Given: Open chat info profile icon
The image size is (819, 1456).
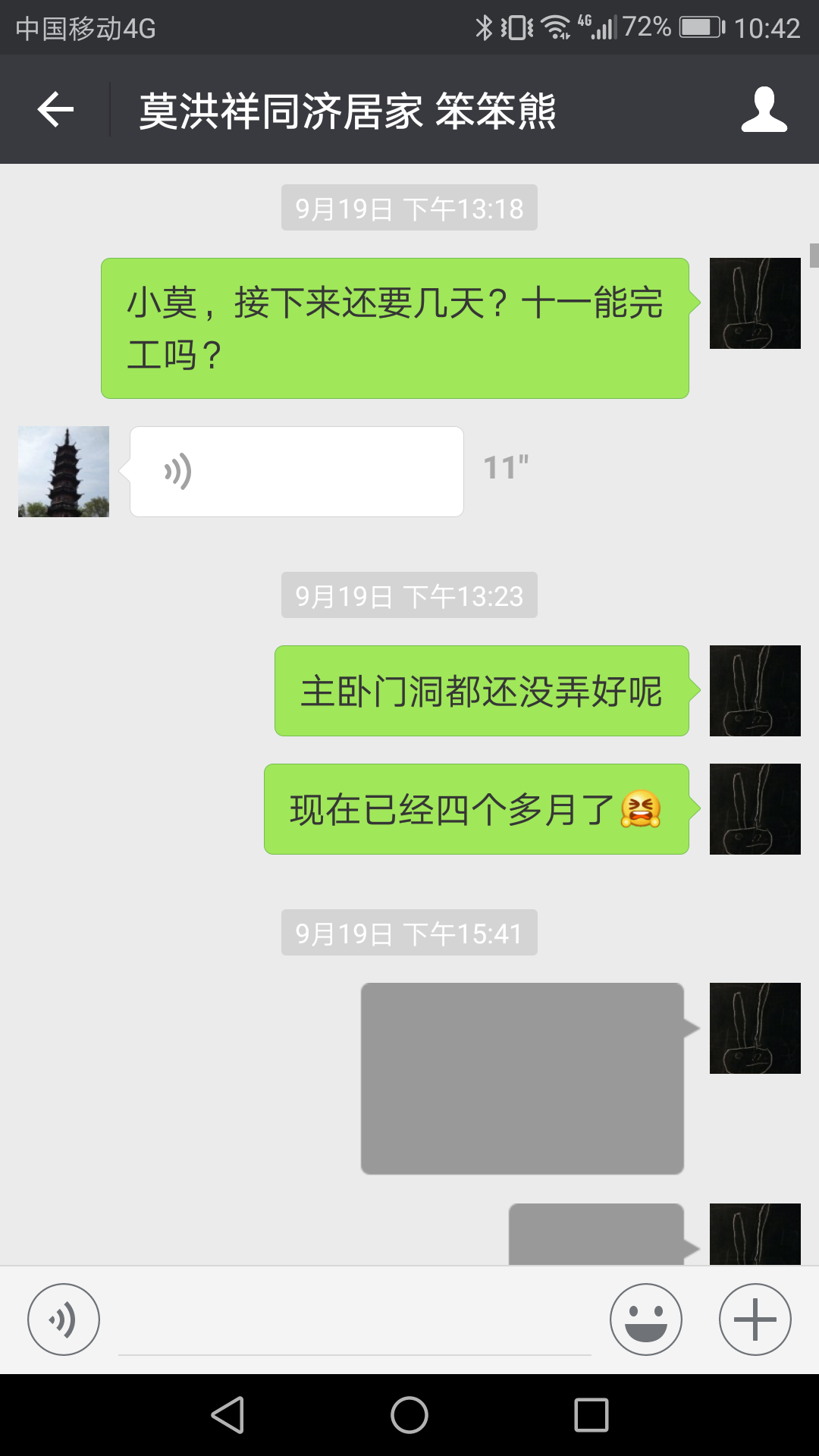Looking at the screenshot, I should pos(764,110).
